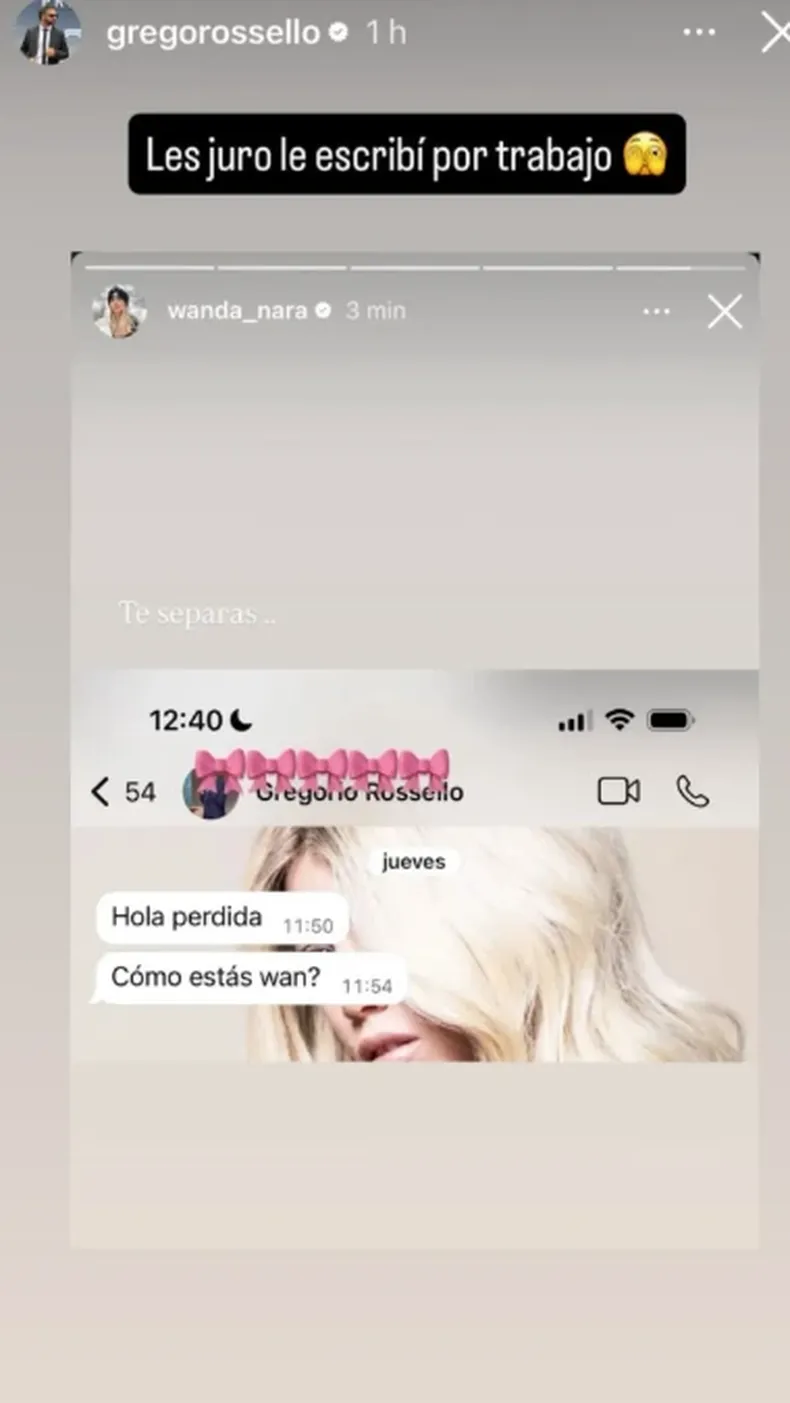Open gregorossello's profile picture
Viewport: 790px width, 1403px height.
46,31
